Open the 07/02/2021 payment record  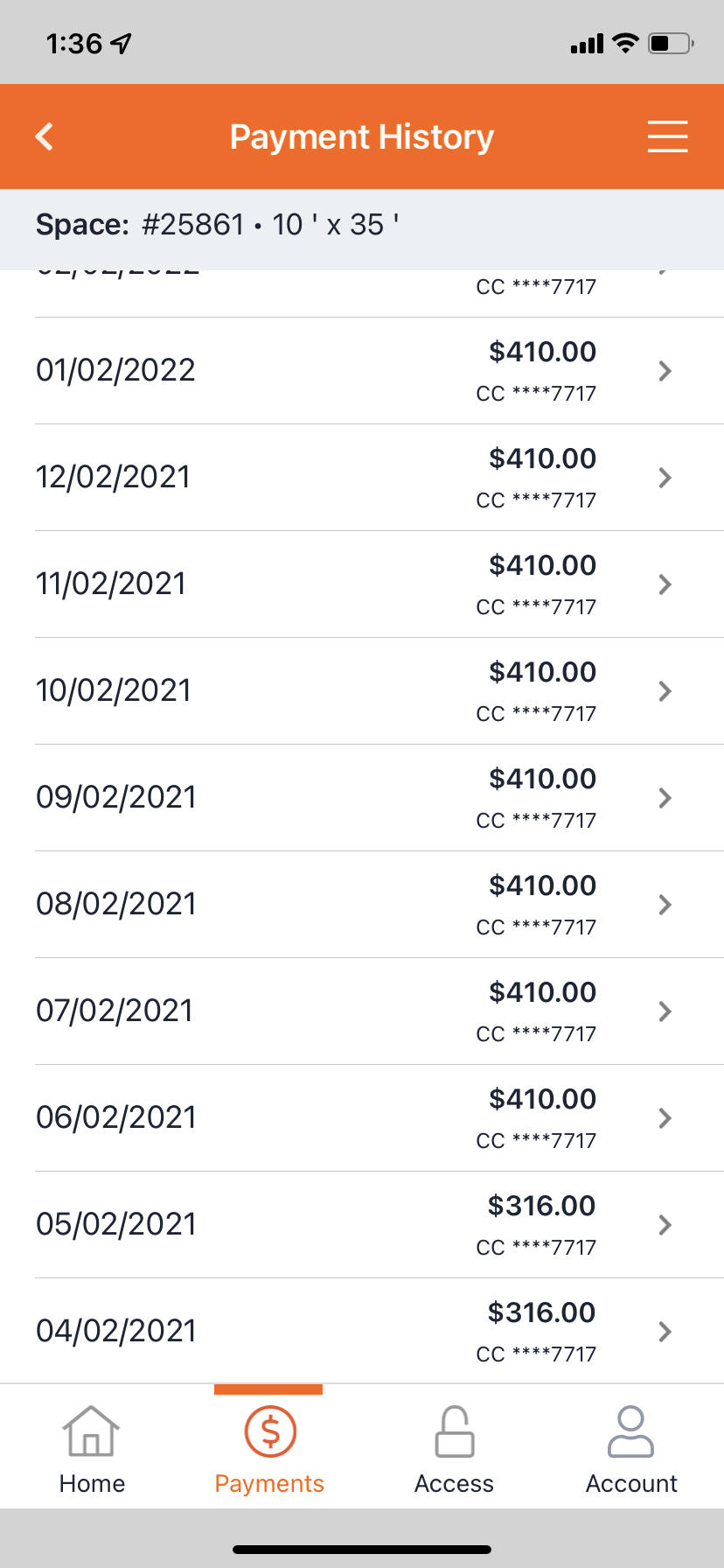pos(362,1011)
